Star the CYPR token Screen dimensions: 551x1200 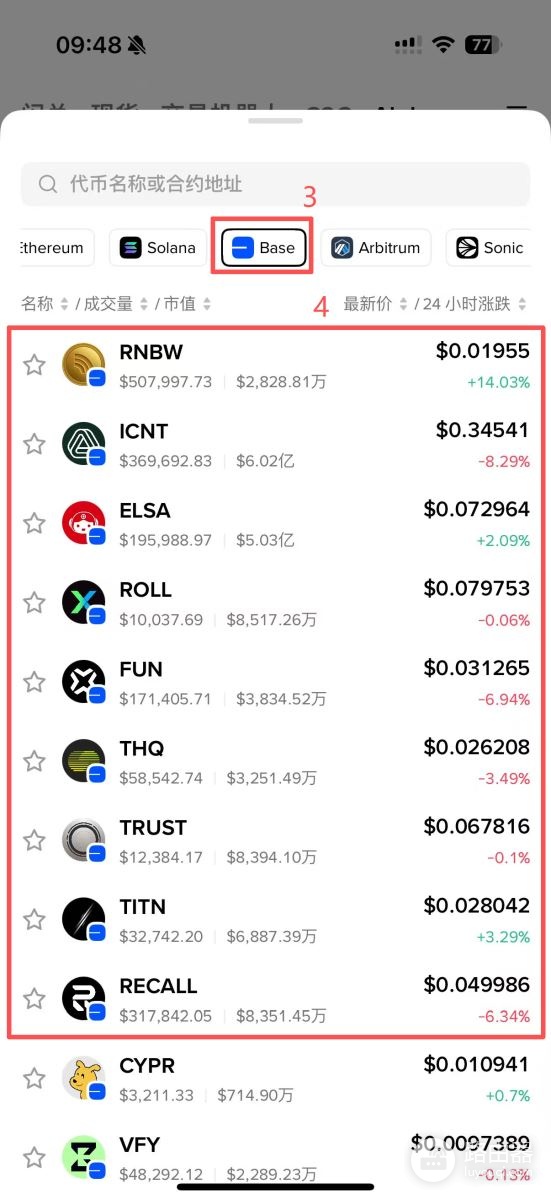[35, 1078]
